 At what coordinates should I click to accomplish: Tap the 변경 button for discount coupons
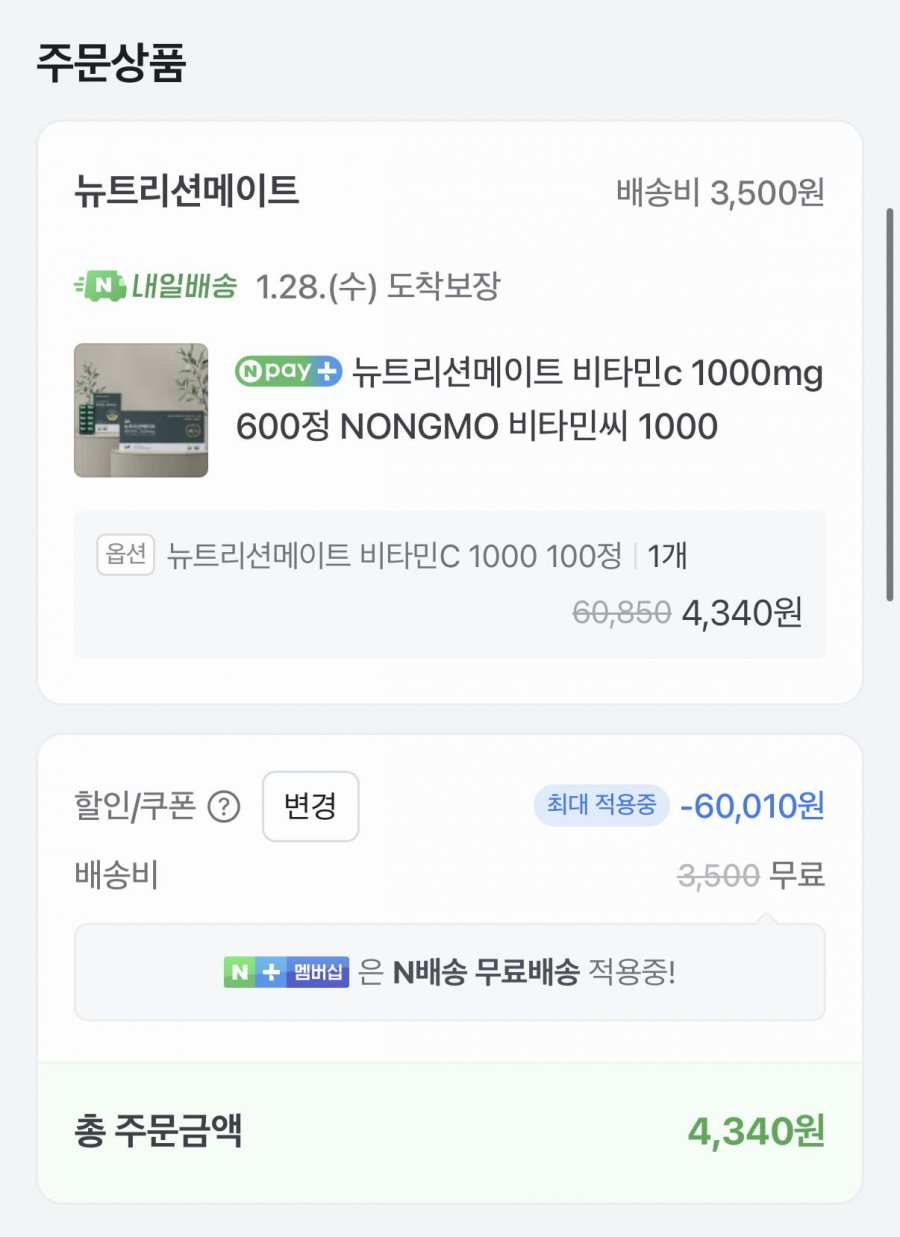tap(310, 806)
